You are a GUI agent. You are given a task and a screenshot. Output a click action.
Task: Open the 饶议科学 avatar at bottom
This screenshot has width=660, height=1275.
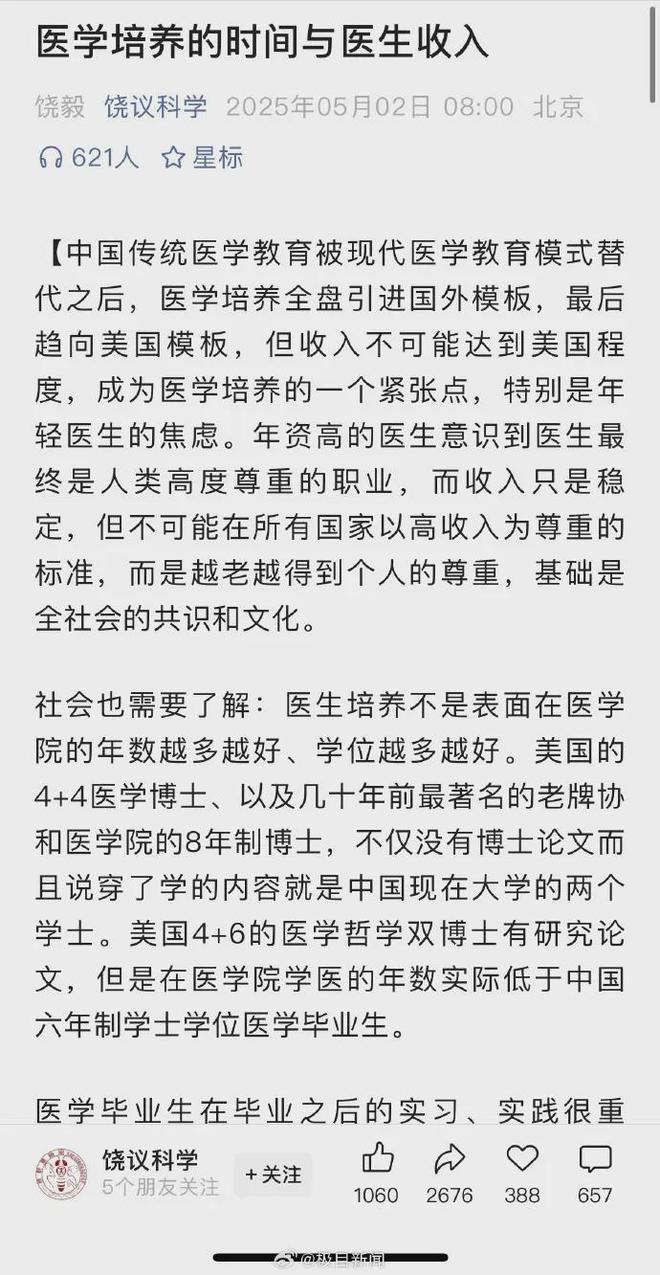(x=61, y=1175)
